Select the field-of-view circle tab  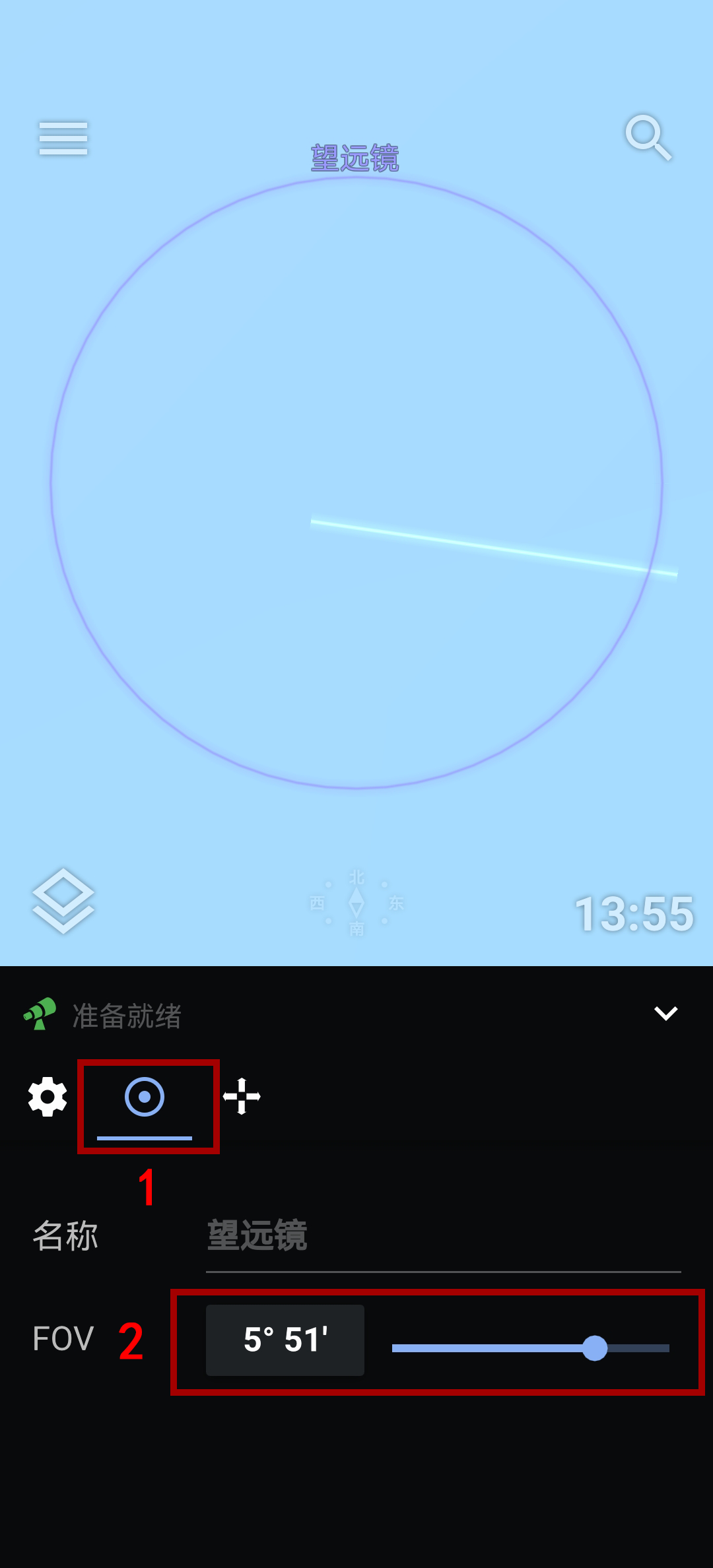145,1097
